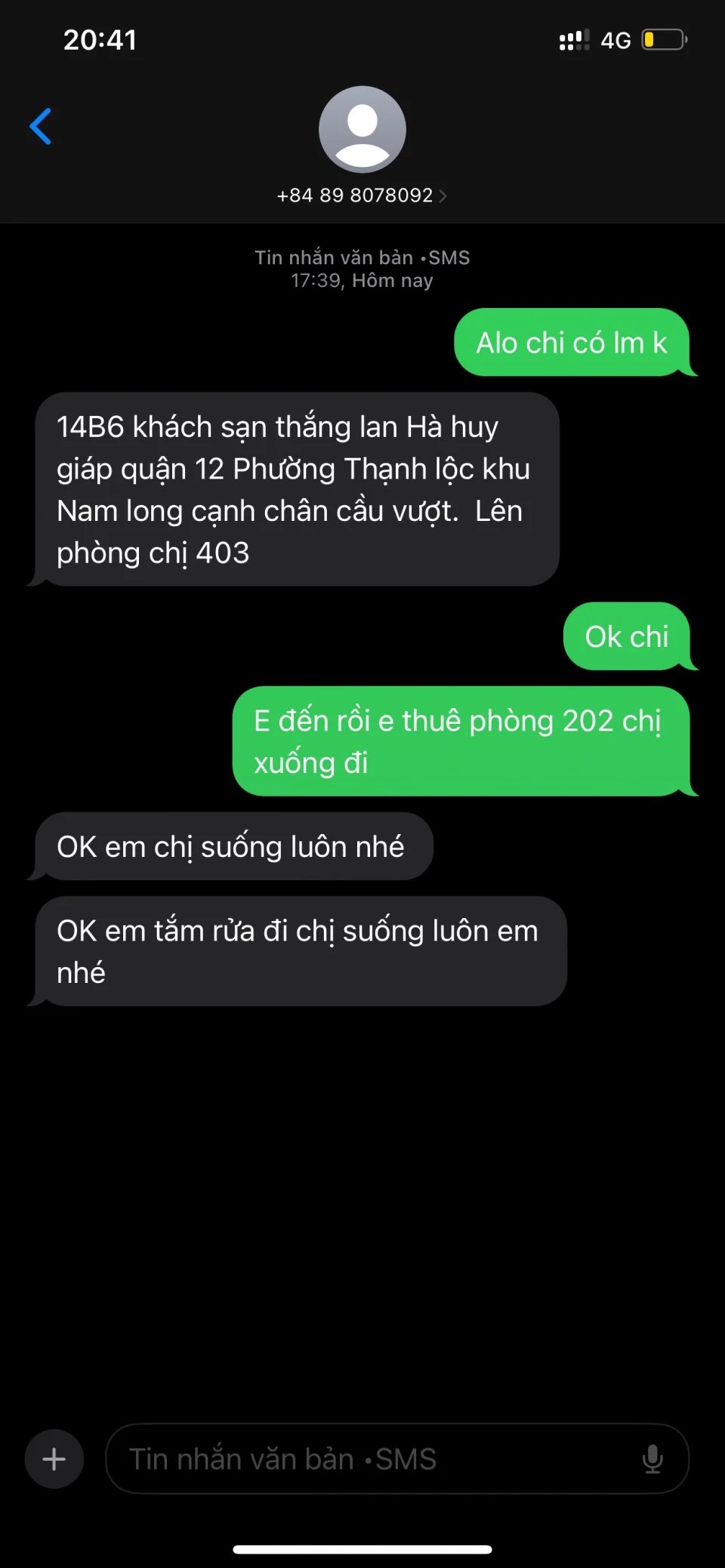Tap the contact avatar at the top
725x1568 pixels.
pyautogui.click(x=362, y=129)
